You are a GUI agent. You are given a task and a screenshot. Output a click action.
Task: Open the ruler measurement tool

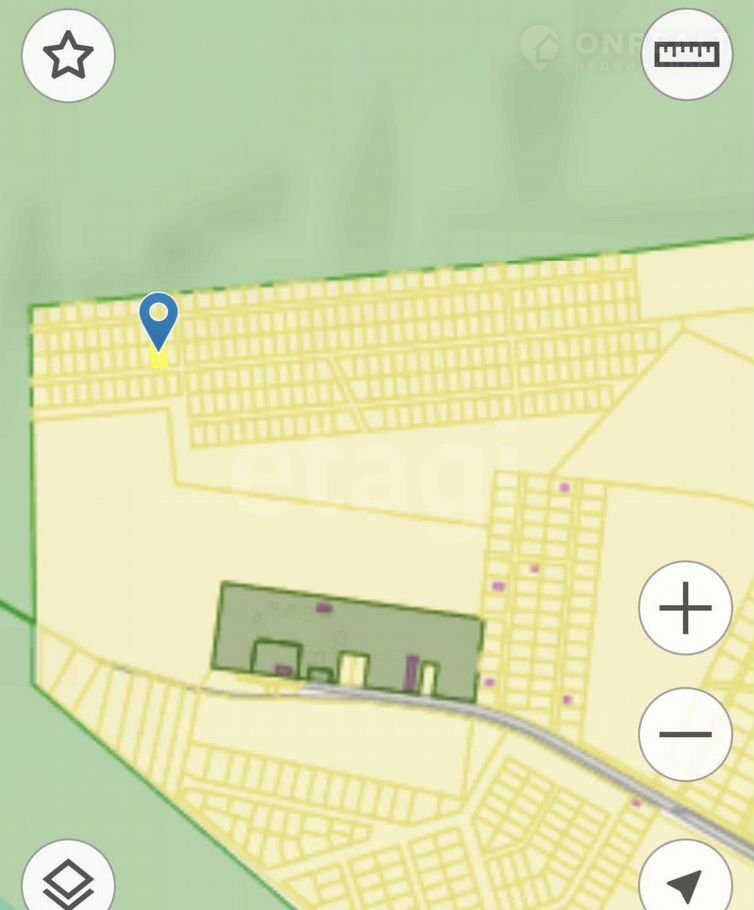point(687,54)
